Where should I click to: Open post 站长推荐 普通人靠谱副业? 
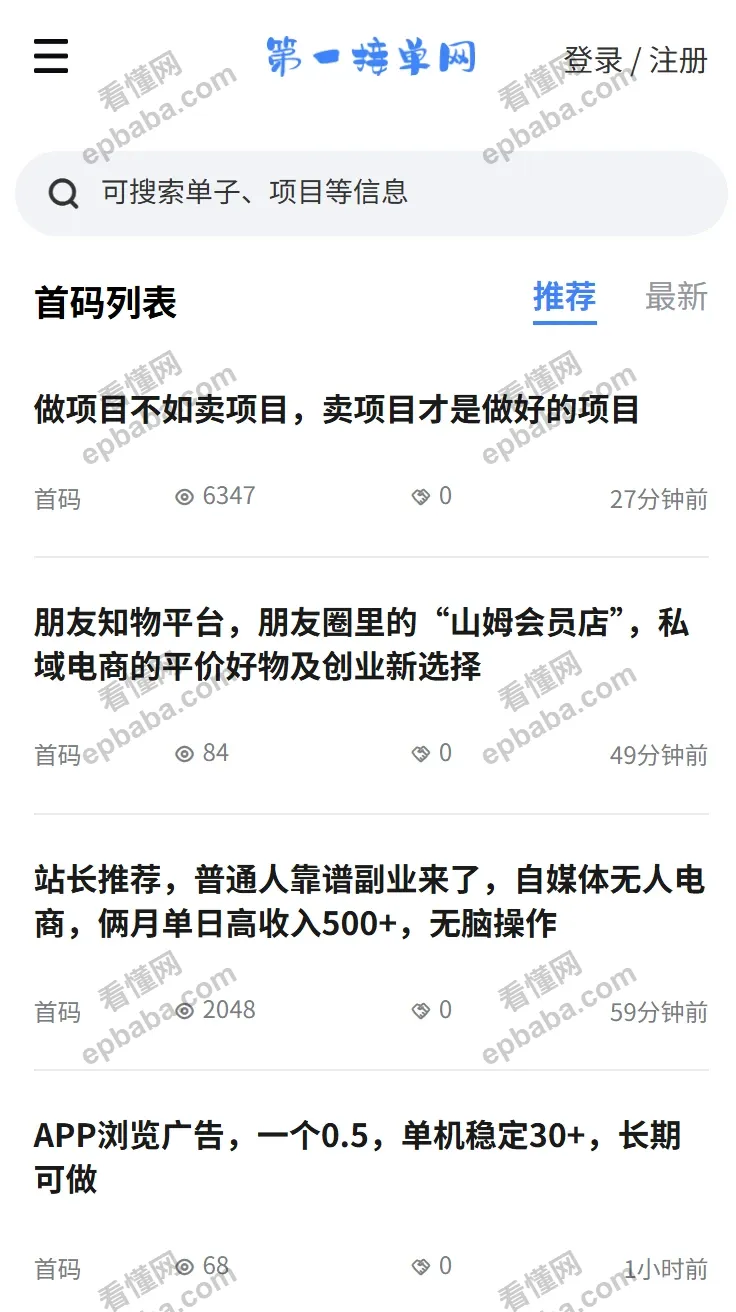368,901
